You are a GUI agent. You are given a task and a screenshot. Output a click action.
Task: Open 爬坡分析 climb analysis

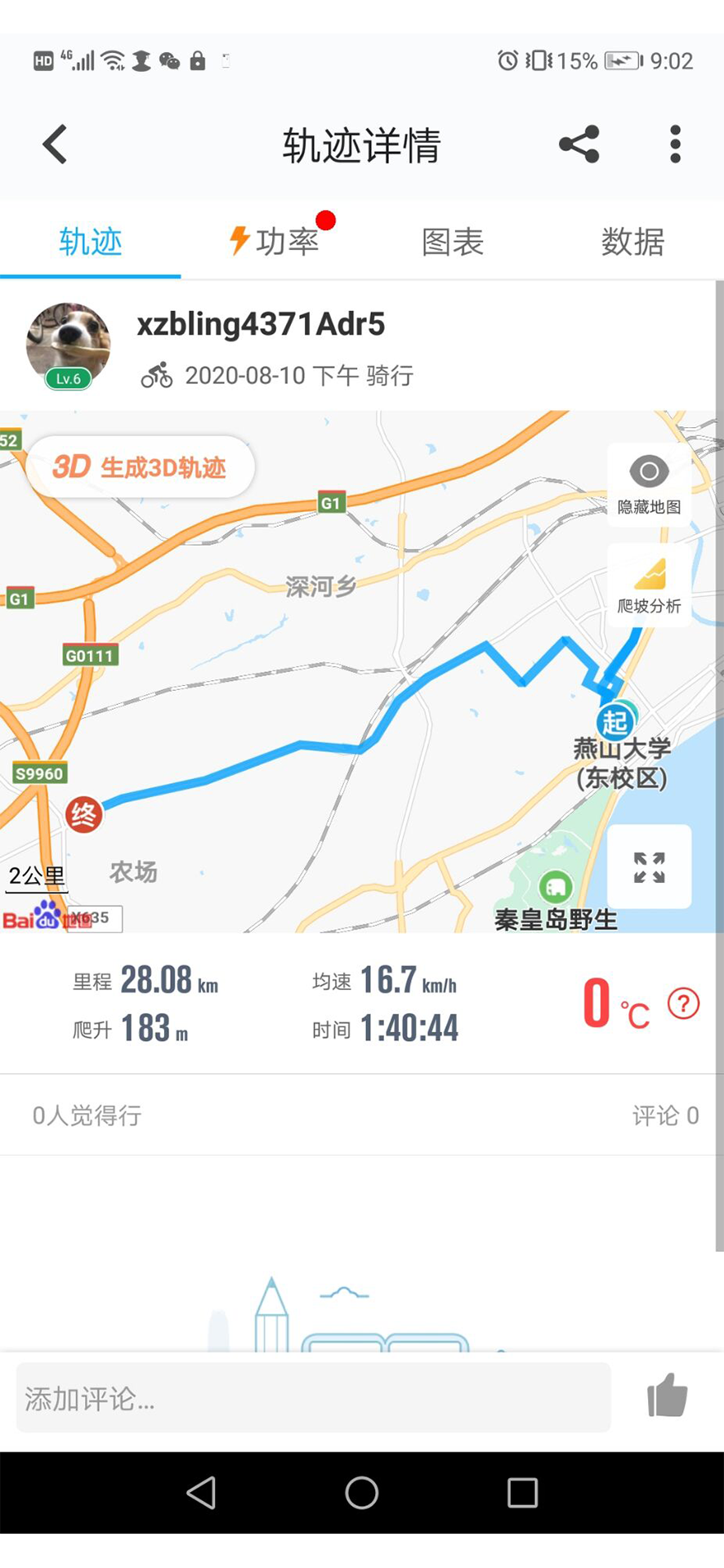coord(650,585)
